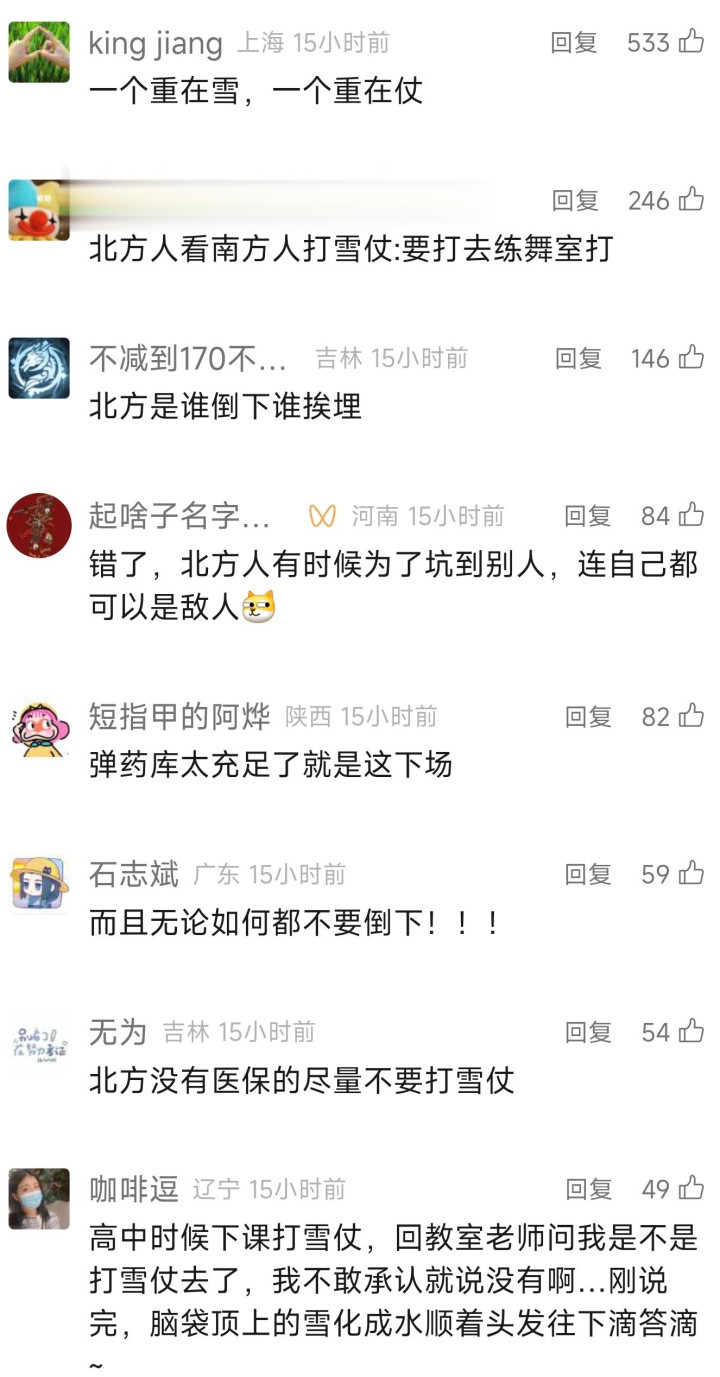The height and width of the screenshot is (1377, 720).
Task: Reply to 不减到170不… comment
Action: point(578,358)
